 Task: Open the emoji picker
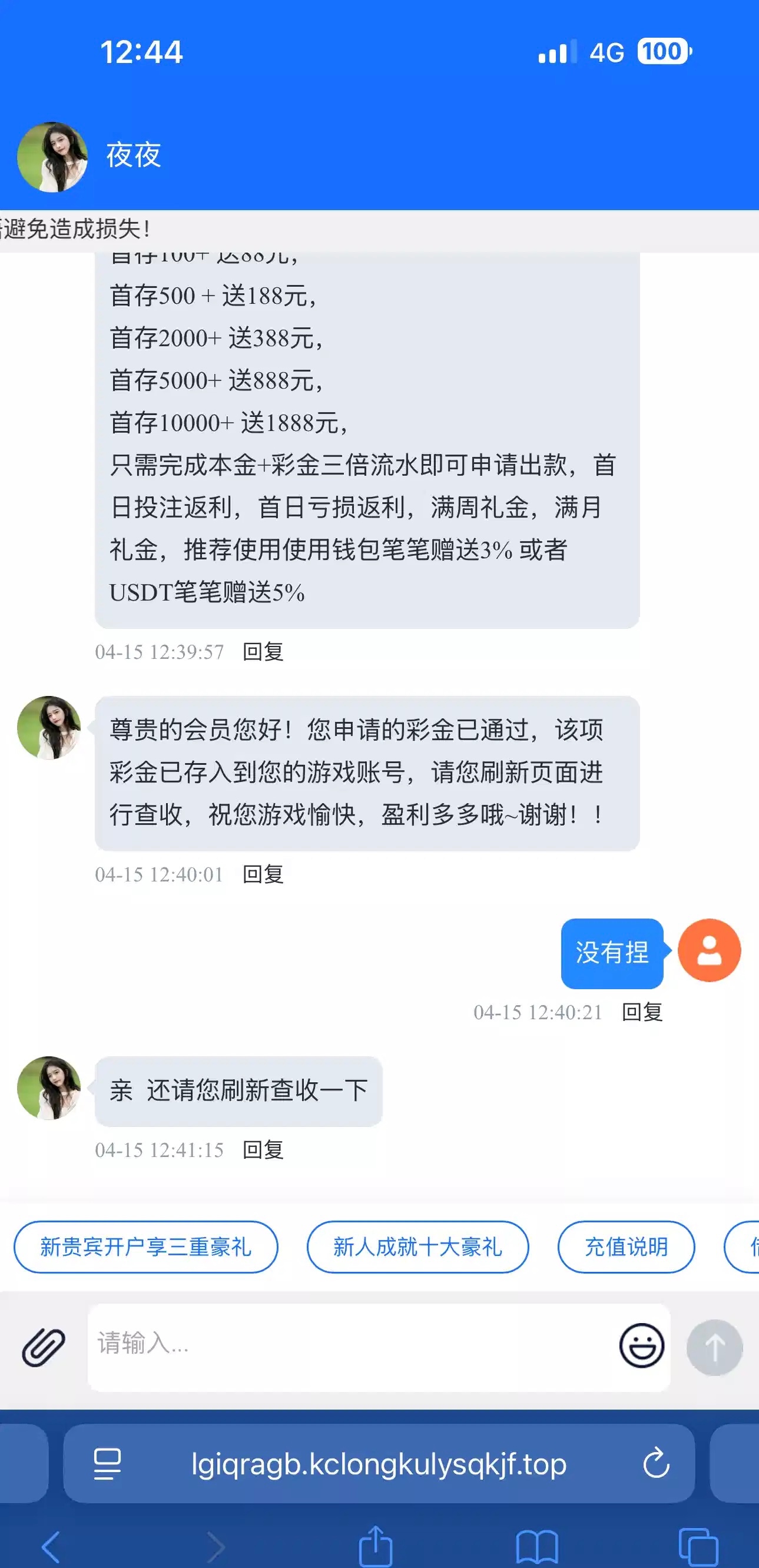click(x=641, y=1346)
